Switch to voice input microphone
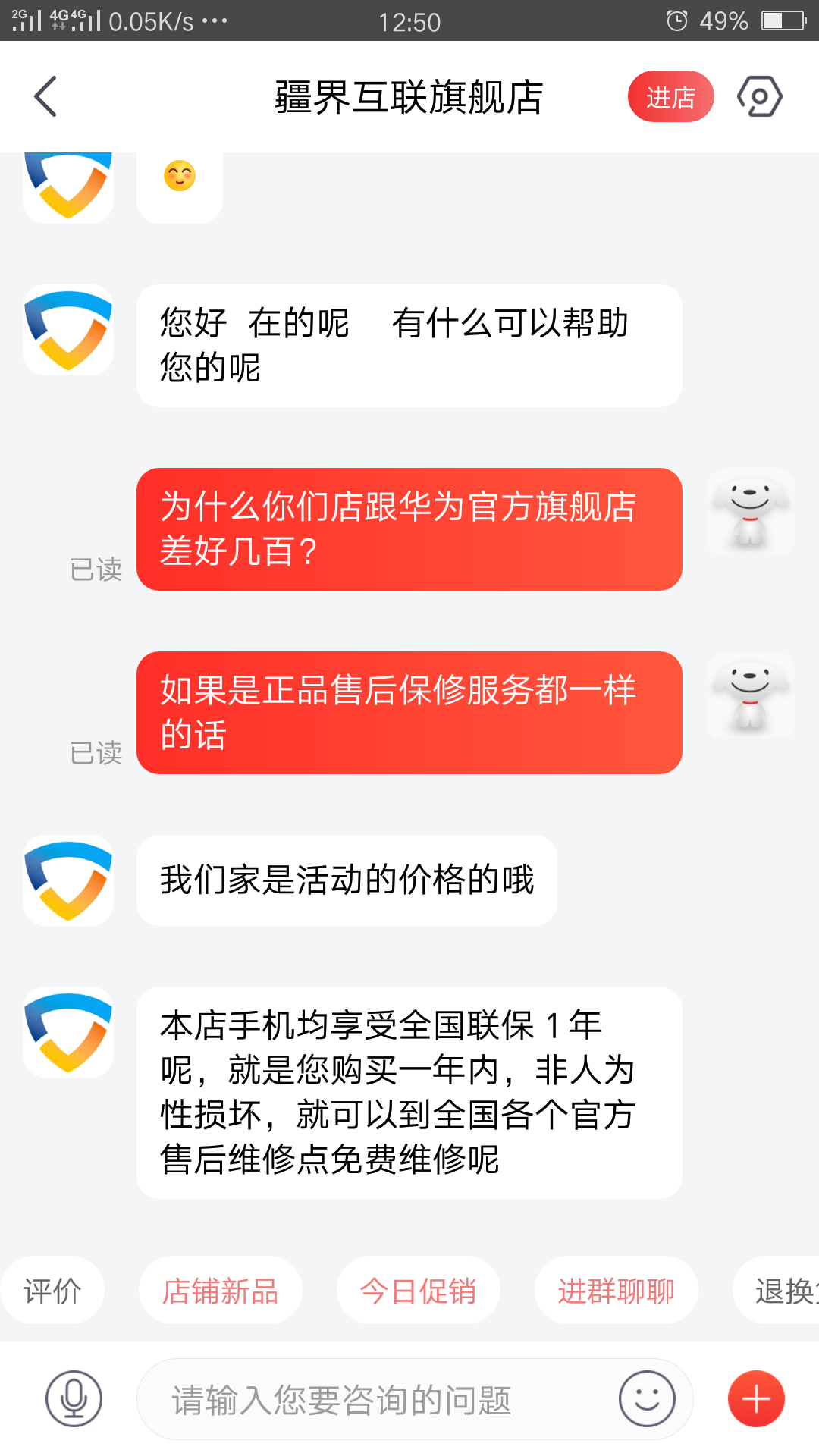The image size is (819, 1456). tap(74, 1399)
